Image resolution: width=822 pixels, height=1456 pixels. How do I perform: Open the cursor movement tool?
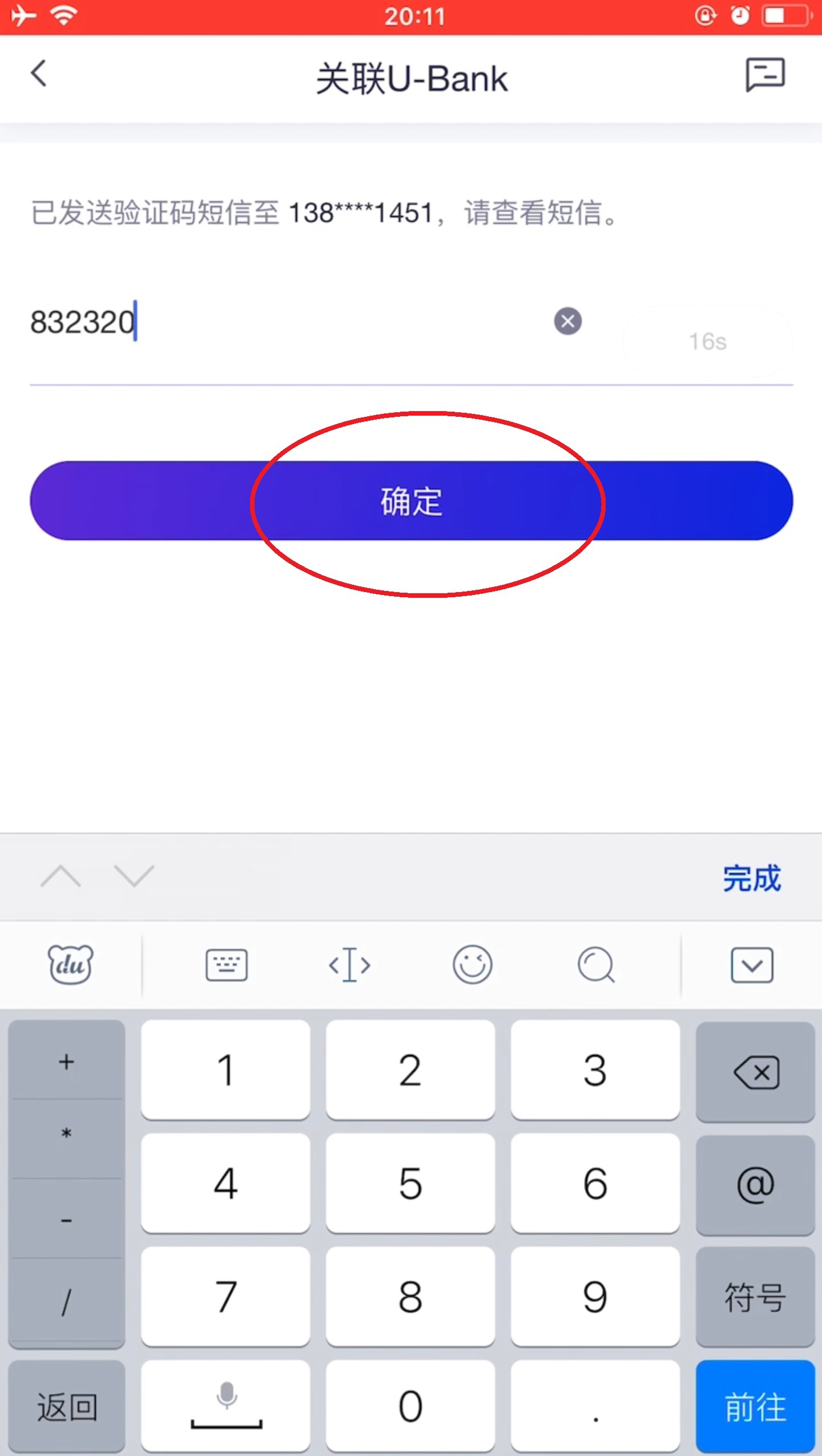tap(349, 965)
